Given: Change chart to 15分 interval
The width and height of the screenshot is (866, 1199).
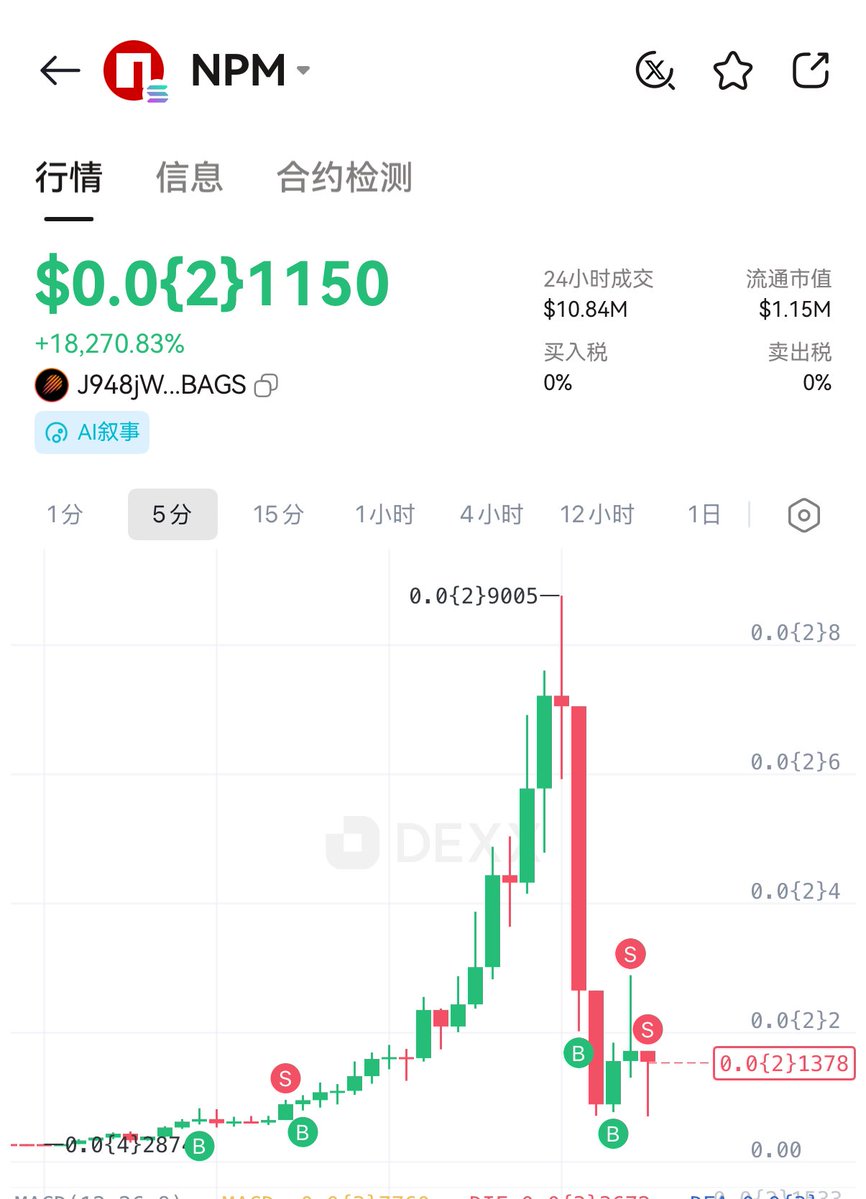Looking at the screenshot, I should click(278, 515).
